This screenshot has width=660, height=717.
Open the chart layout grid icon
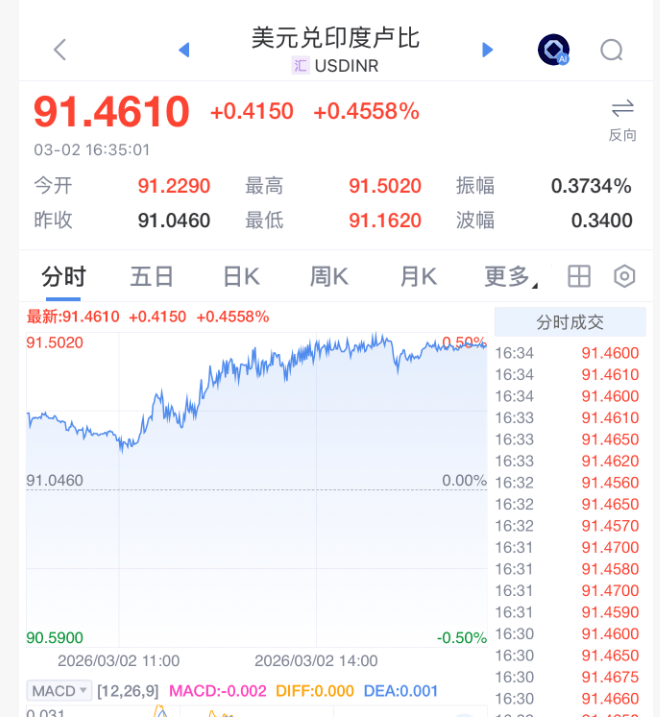click(579, 277)
